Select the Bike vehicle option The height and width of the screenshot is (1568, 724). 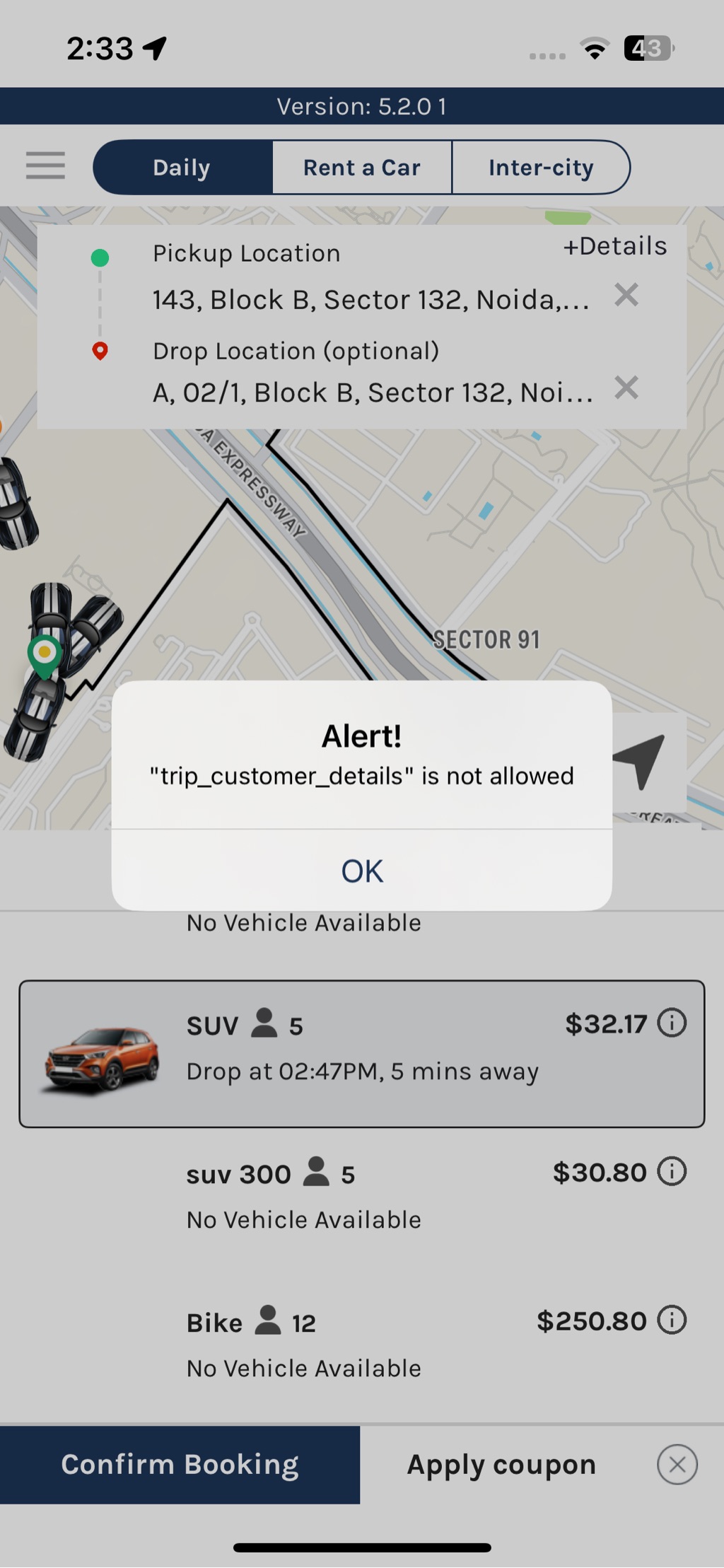(x=362, y=1344)
